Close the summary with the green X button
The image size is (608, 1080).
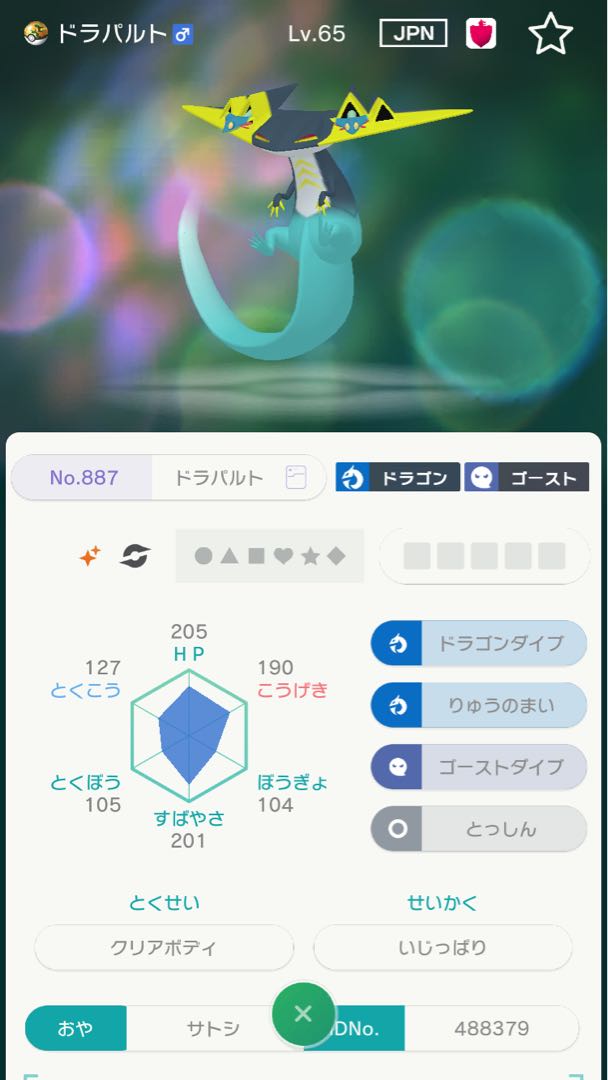click(x=304, y=1014)
